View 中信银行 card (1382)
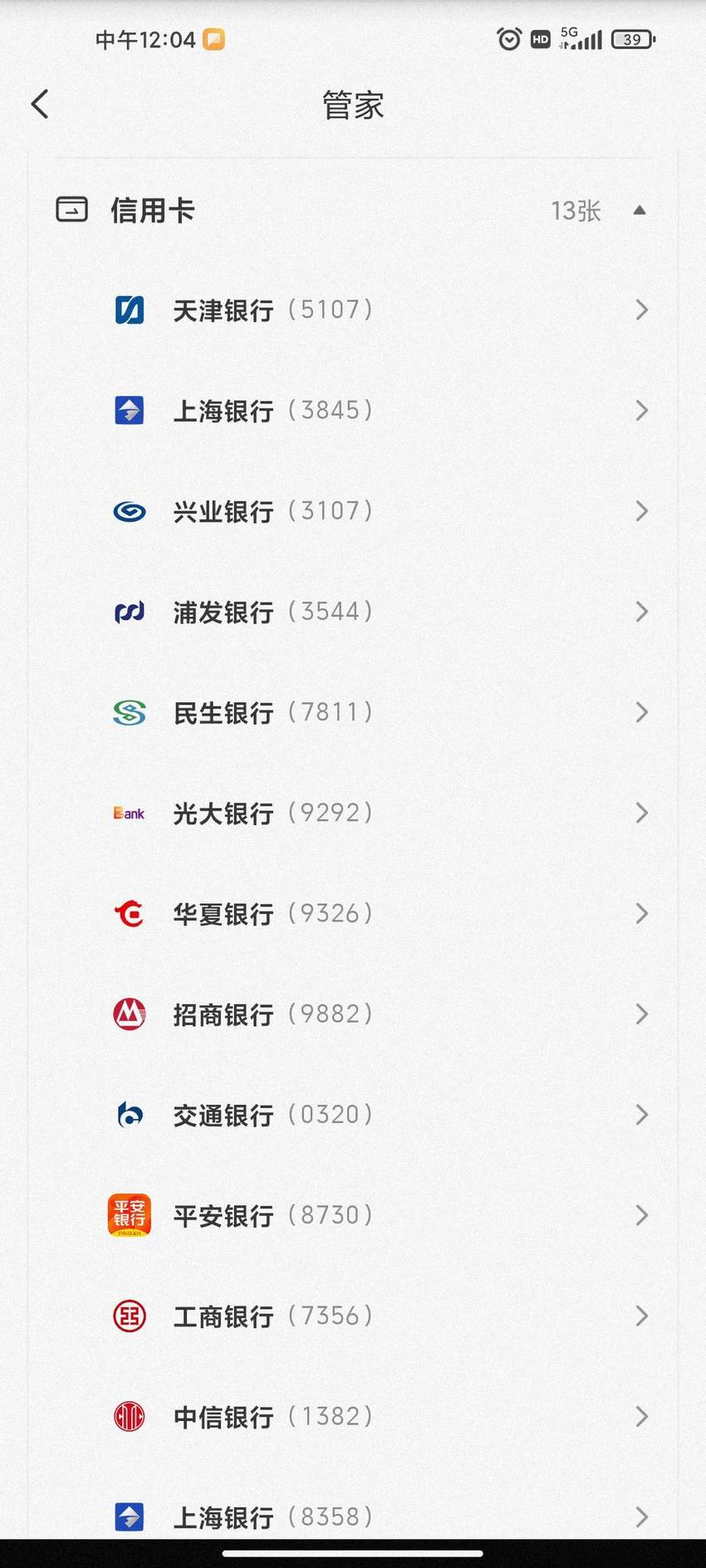The image size is (706, 1568). click(353, 1416)
